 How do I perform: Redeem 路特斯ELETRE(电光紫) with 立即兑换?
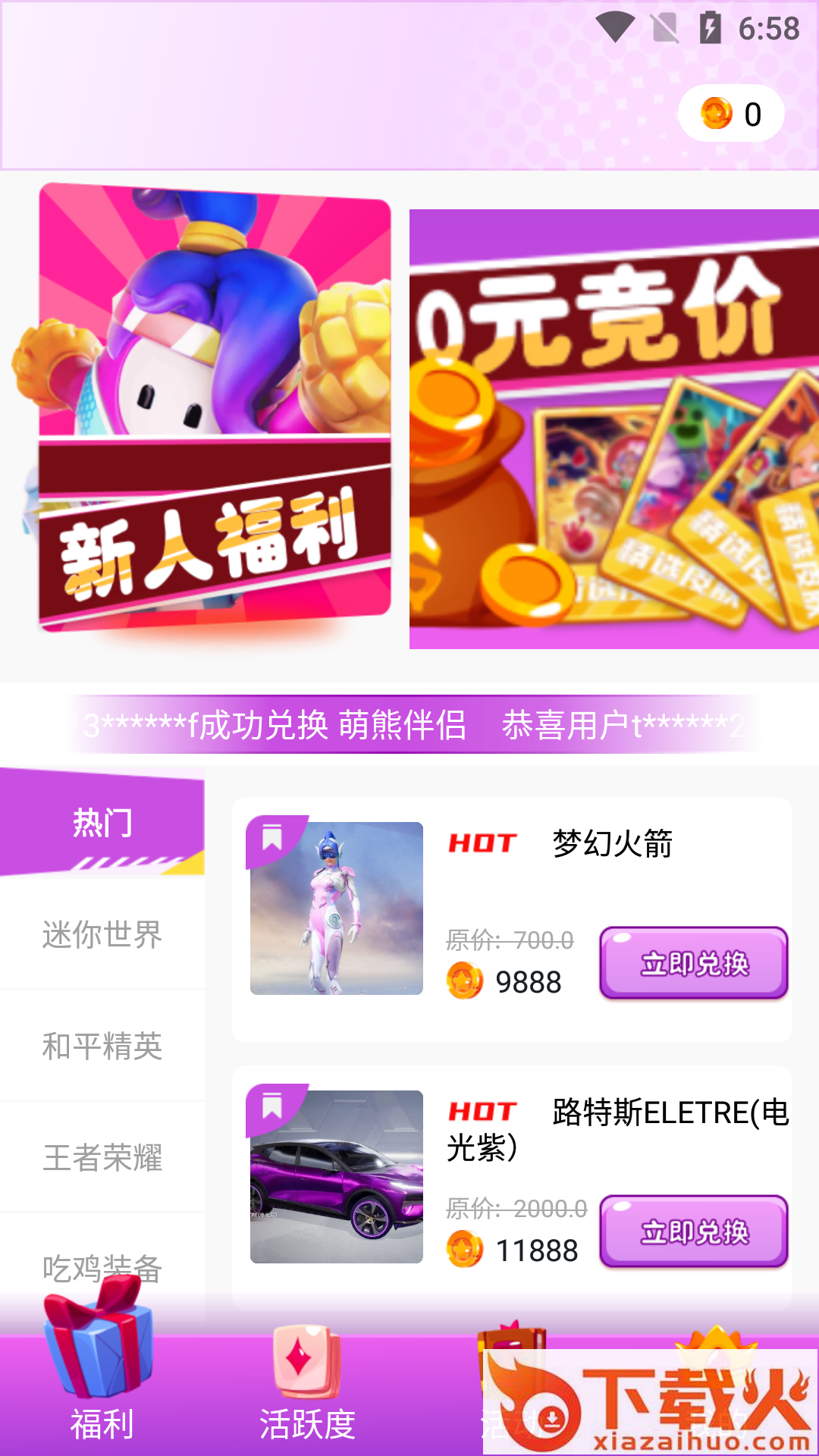coord(693,1232)
